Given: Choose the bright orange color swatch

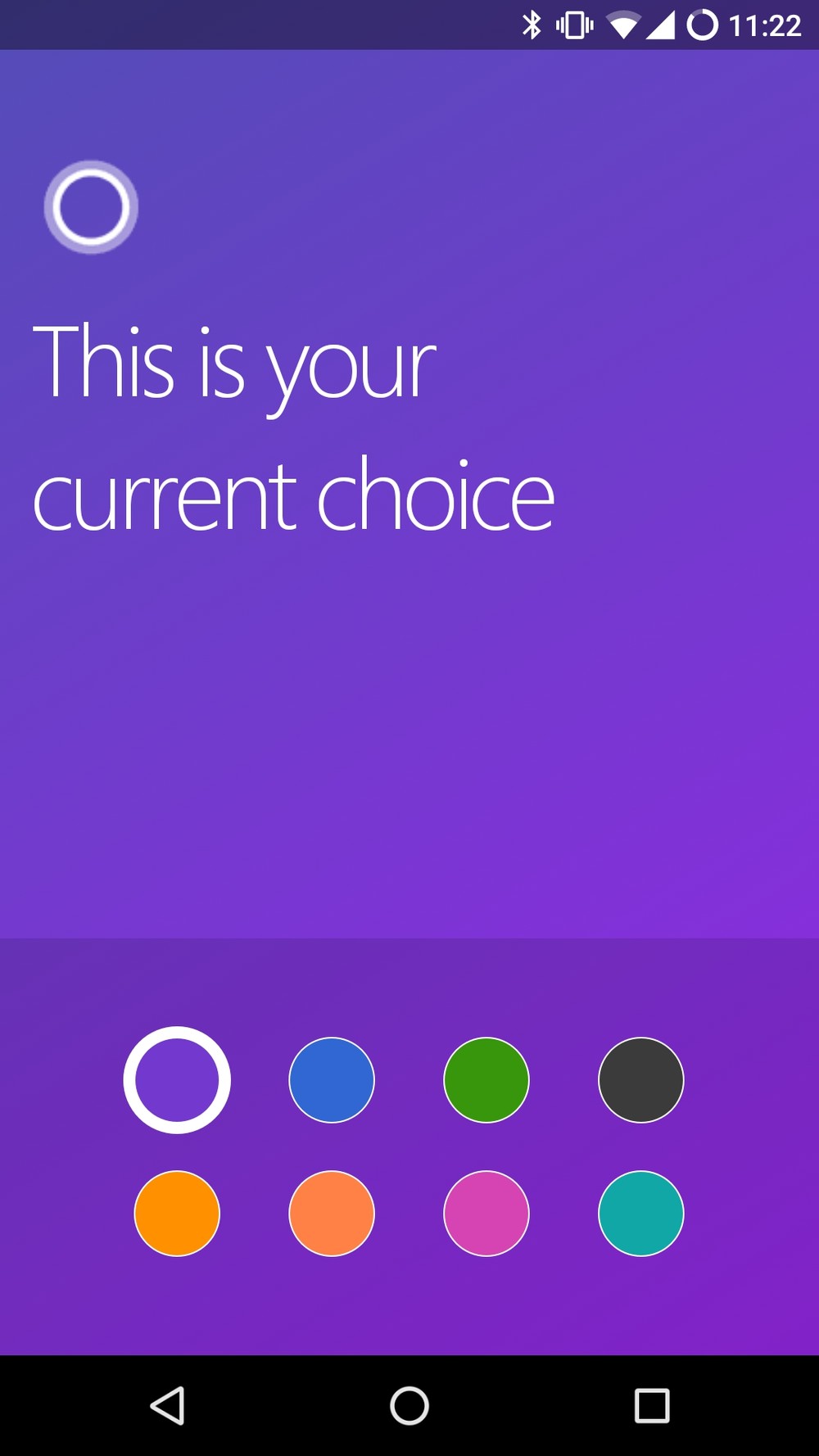Looking at the screenshot, I should pos(177,1213).
